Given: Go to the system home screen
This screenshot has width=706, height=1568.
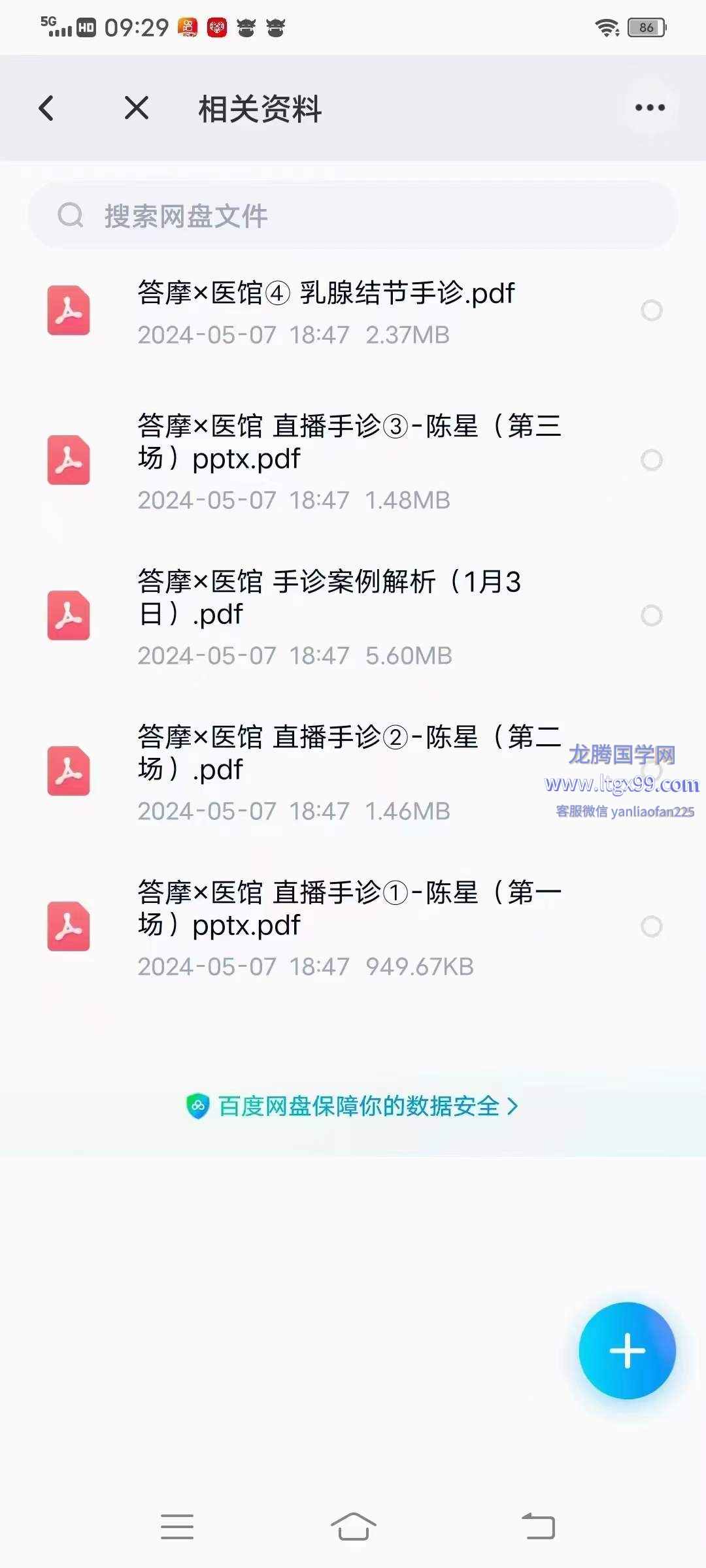Looking at the screenshot, I should pos(353,1527).
